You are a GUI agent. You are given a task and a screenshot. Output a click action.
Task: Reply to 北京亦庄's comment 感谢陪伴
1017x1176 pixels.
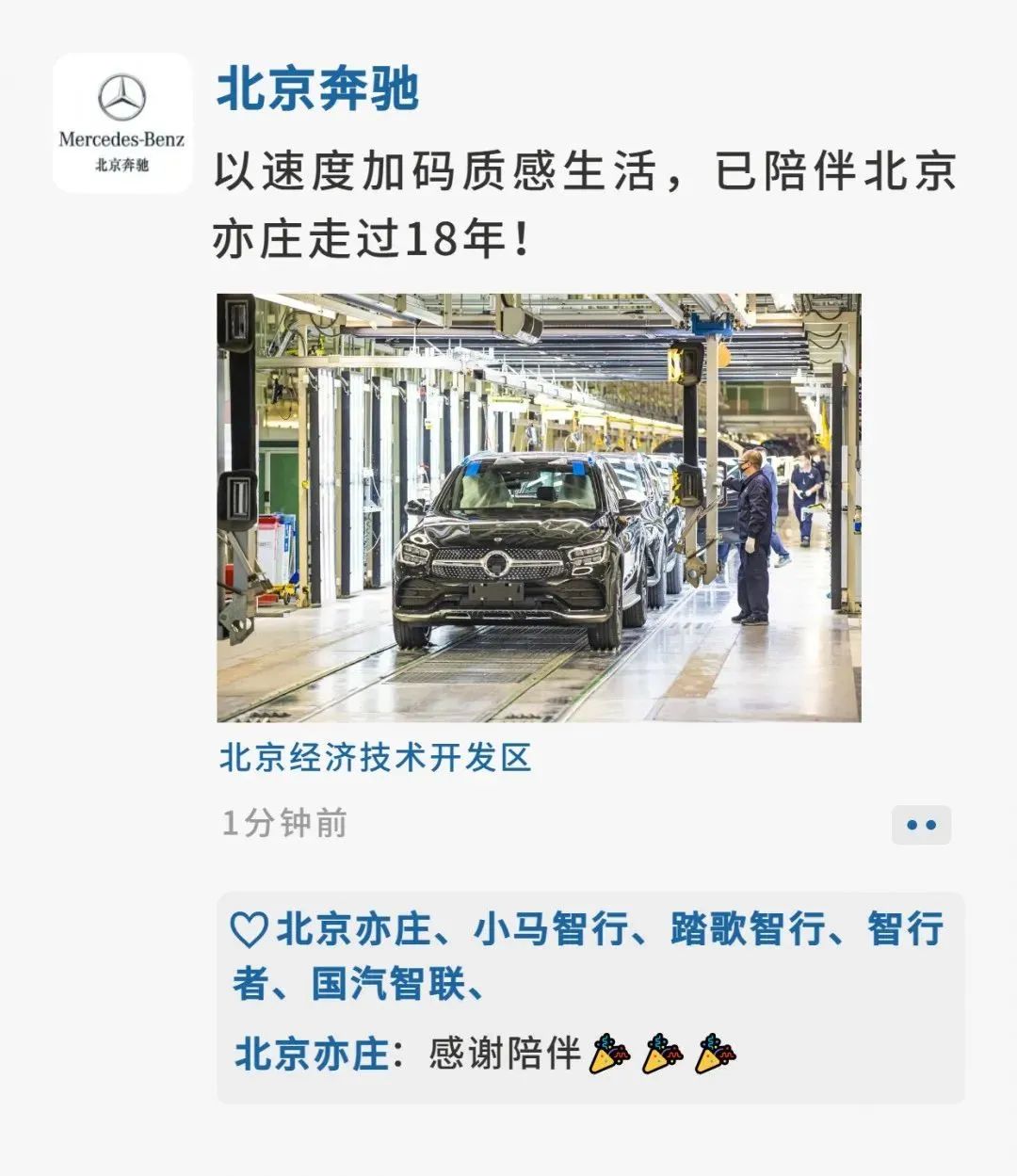[x=505, y=1053]
